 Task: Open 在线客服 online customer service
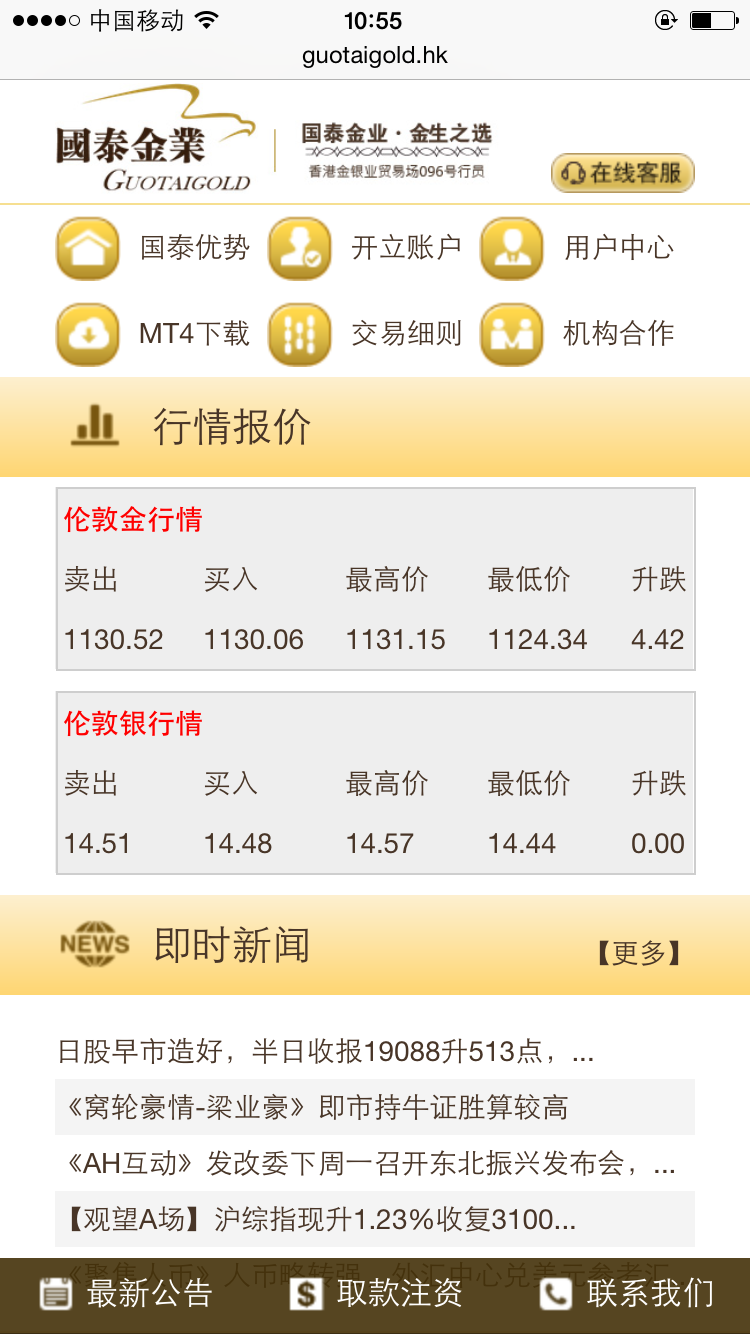(x=622, y=173)
